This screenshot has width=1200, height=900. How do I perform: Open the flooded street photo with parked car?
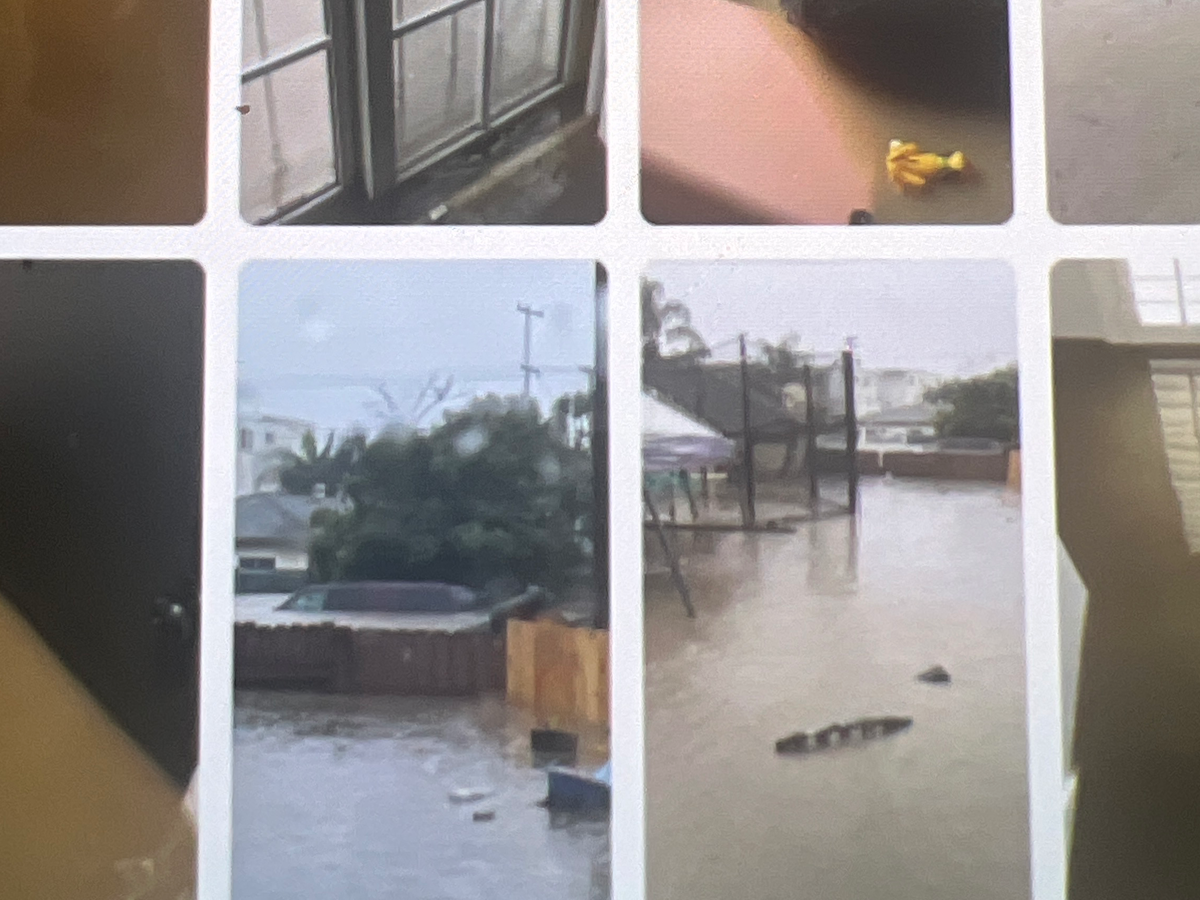(x=420, y=580)
